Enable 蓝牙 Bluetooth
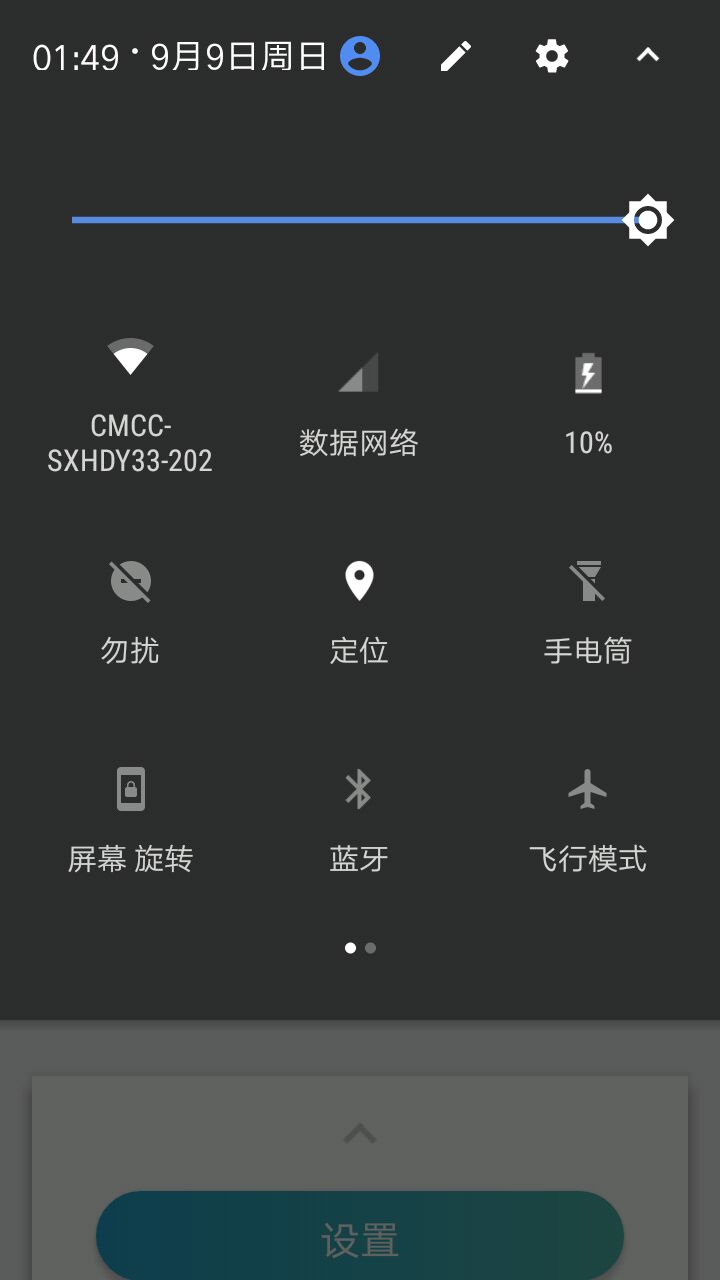Image resolution: width=720 pixels, height=1280 pixels. coord(358,790)
